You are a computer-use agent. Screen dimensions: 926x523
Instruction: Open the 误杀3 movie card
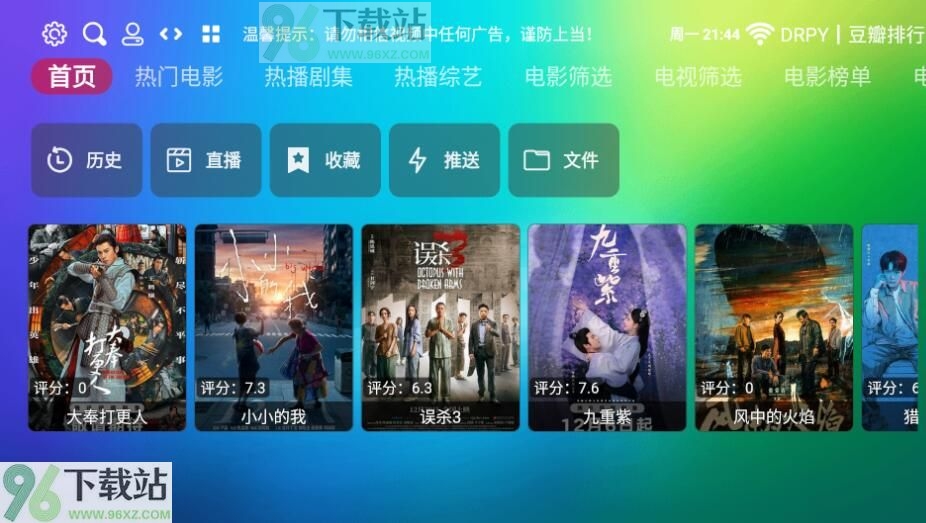(440, 327)
